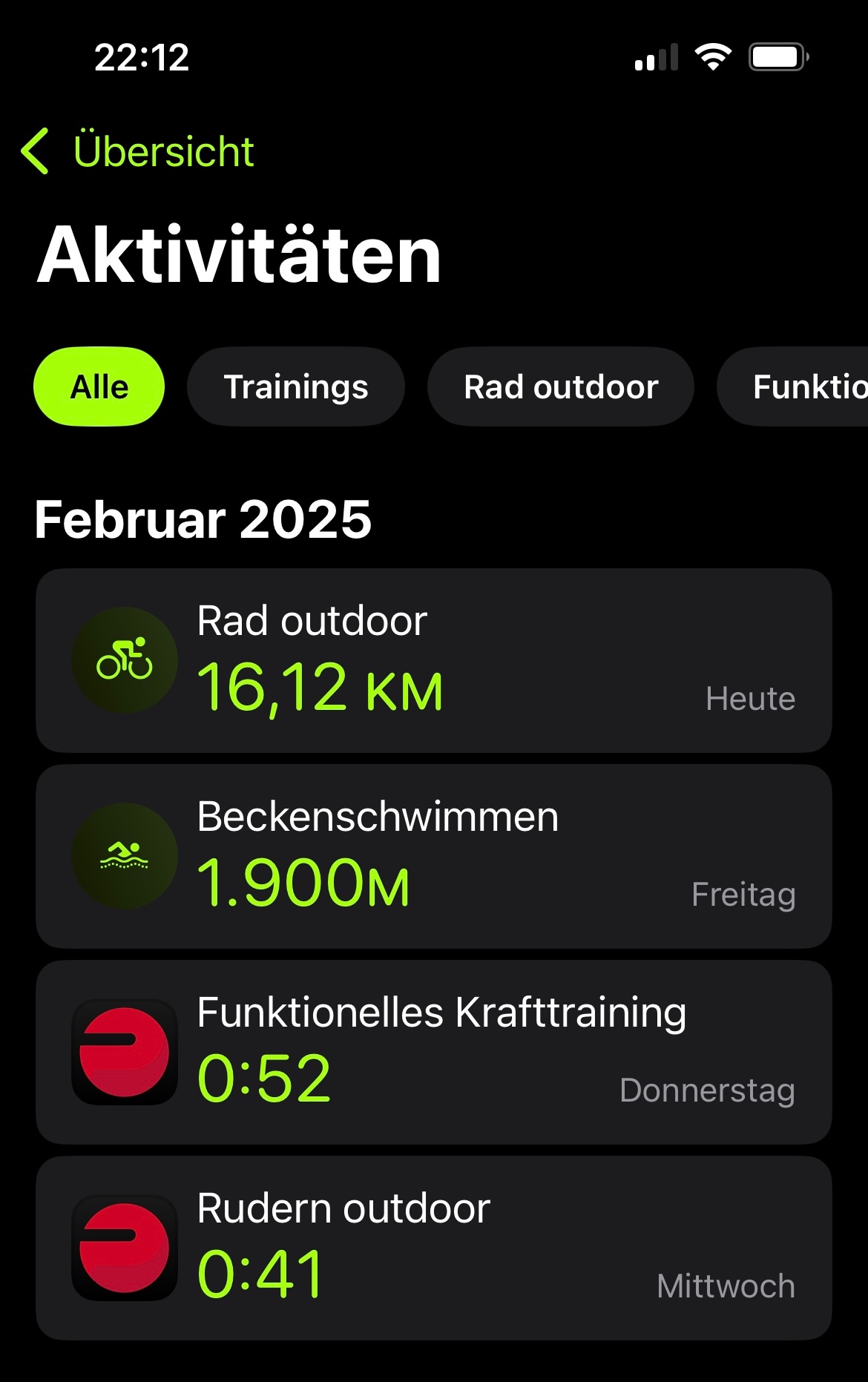This screenshot has height=1382, width=868.
Task: Select the Alle filter chip
Action: [99, 386]
